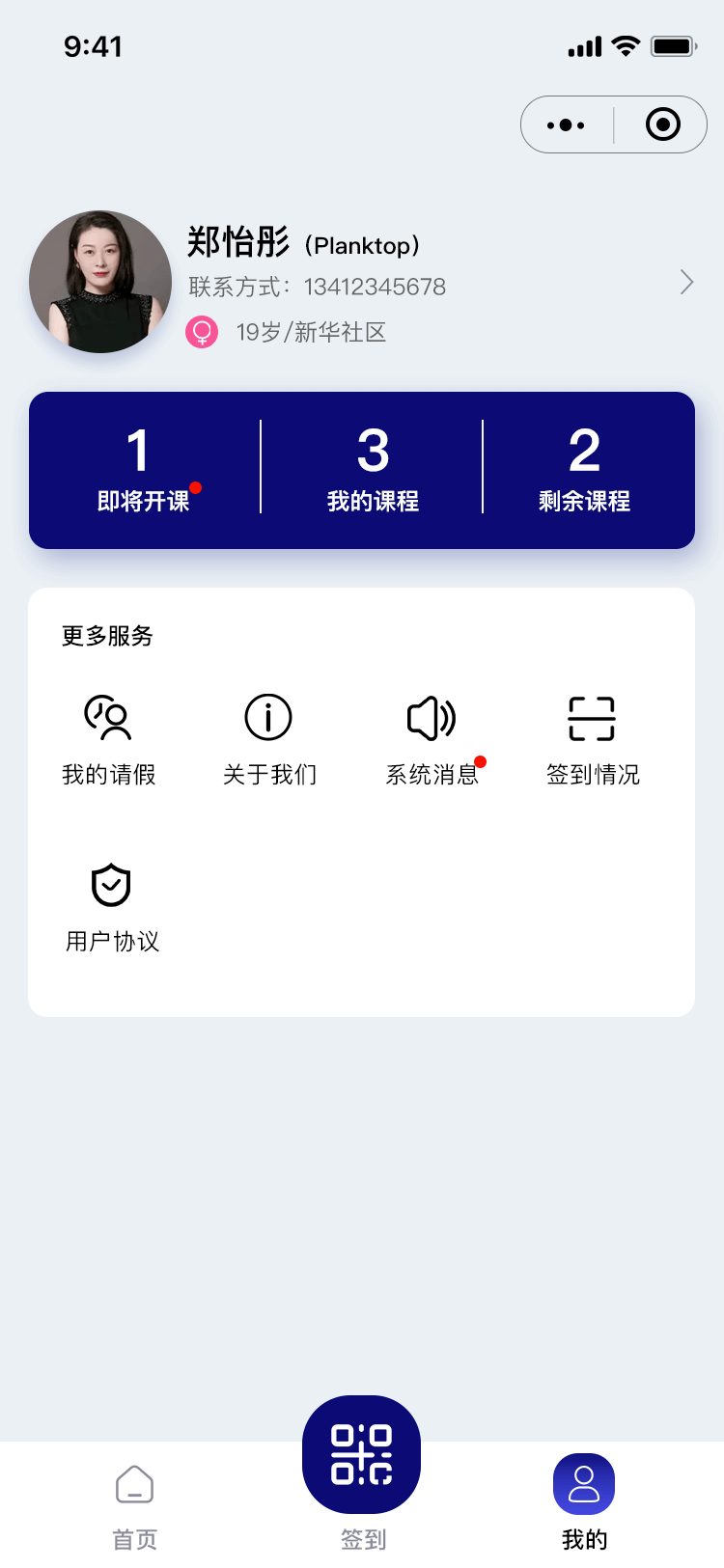Switch to the 首页 home tab
Image resolution: width=724 pixels, height=1568 pixels.
click(135, 1503)
